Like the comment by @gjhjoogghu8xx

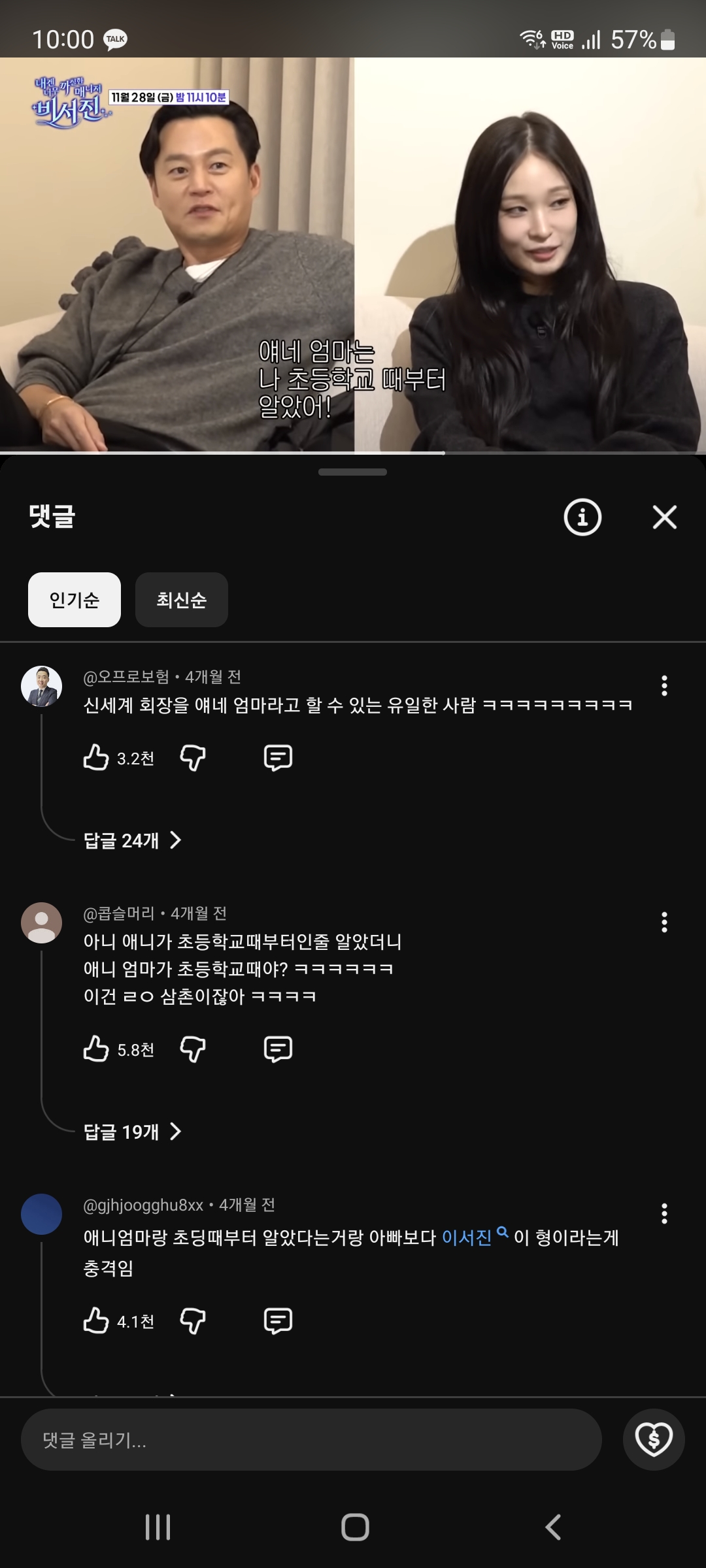point(96,1321)
